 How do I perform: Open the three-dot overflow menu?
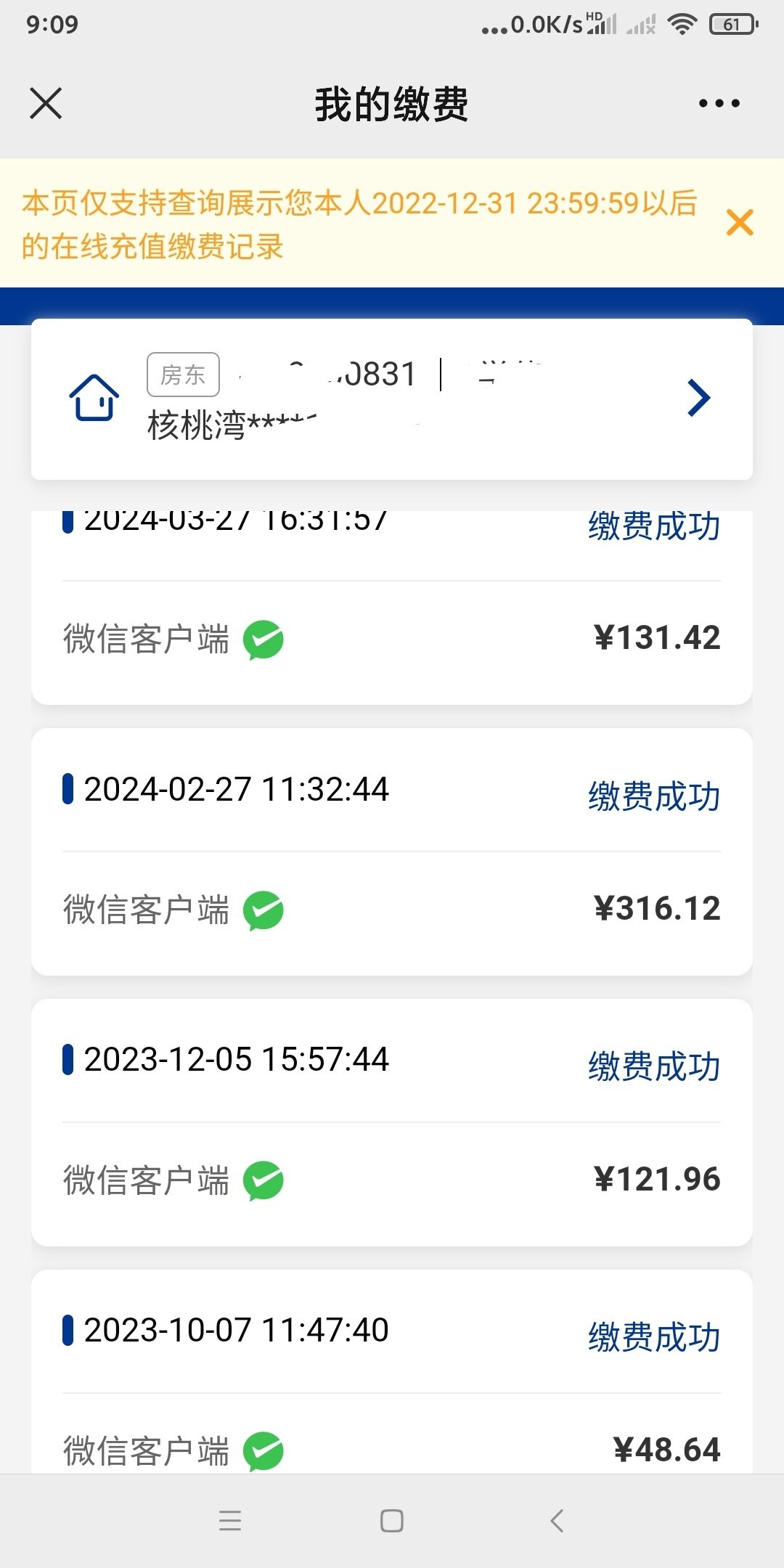coord(719,103)
